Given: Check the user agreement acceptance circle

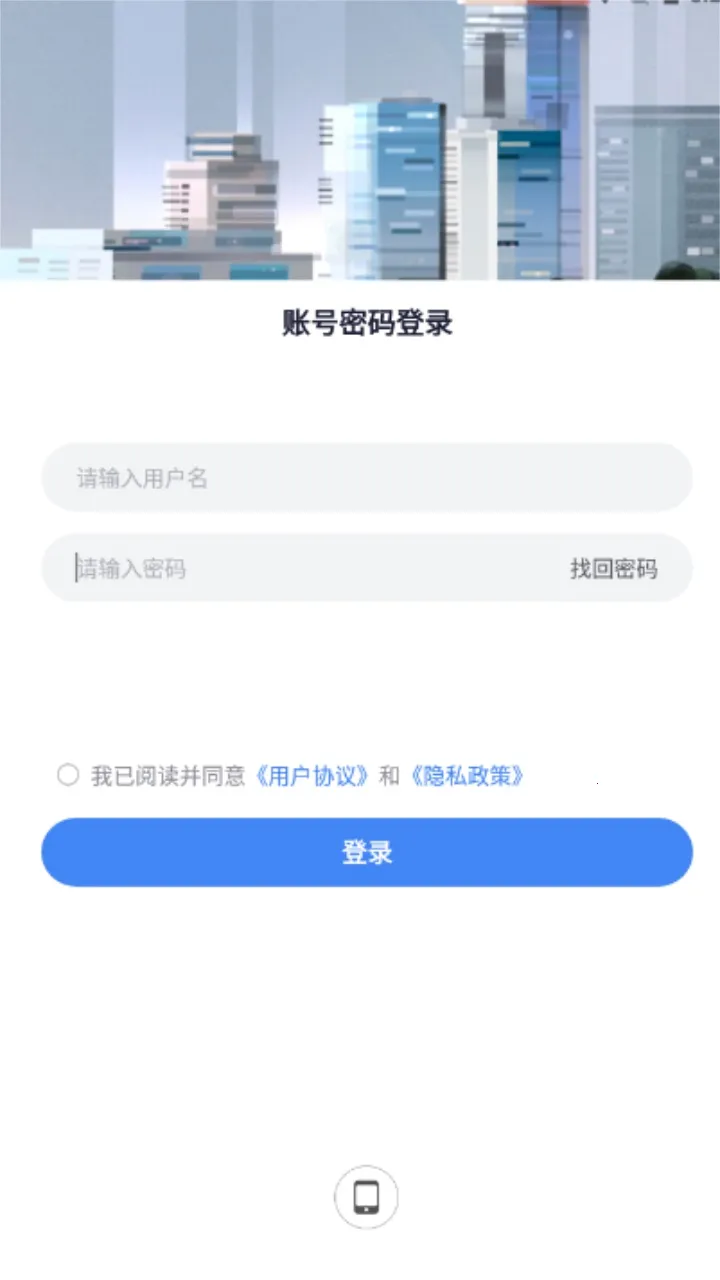Looking at the screenshot, I should coord(68,774).
